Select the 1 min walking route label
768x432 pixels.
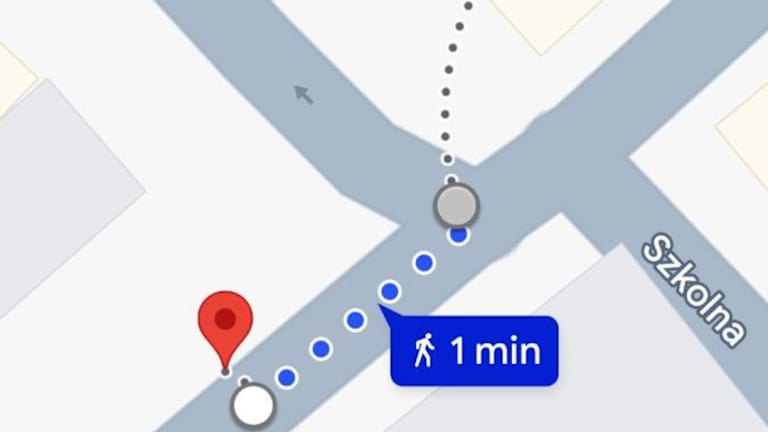[473, 351]
